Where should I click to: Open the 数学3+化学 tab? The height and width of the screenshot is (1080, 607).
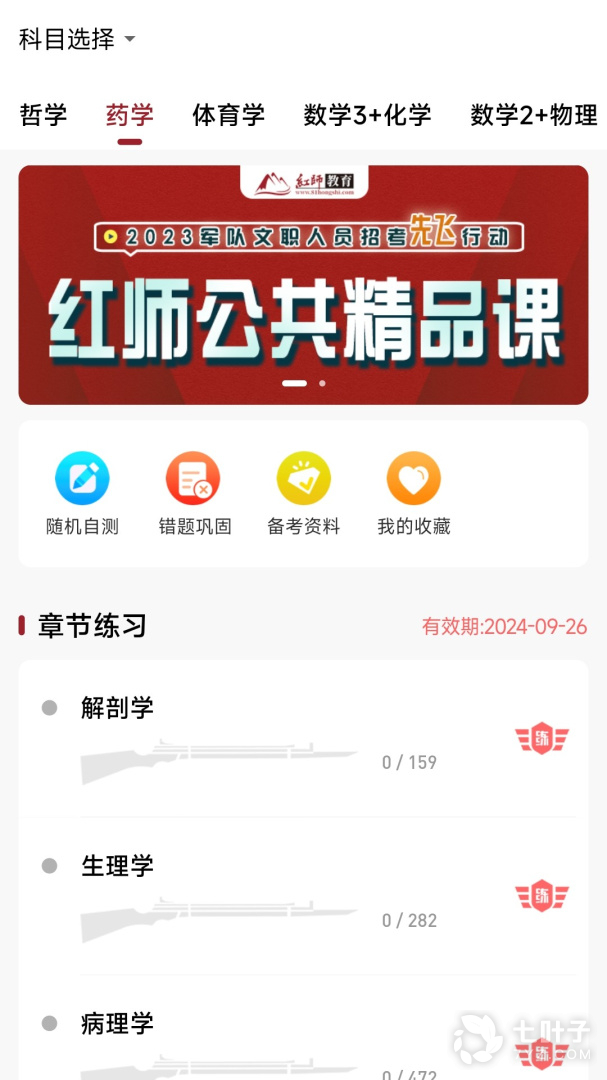[x=367, y=115]
